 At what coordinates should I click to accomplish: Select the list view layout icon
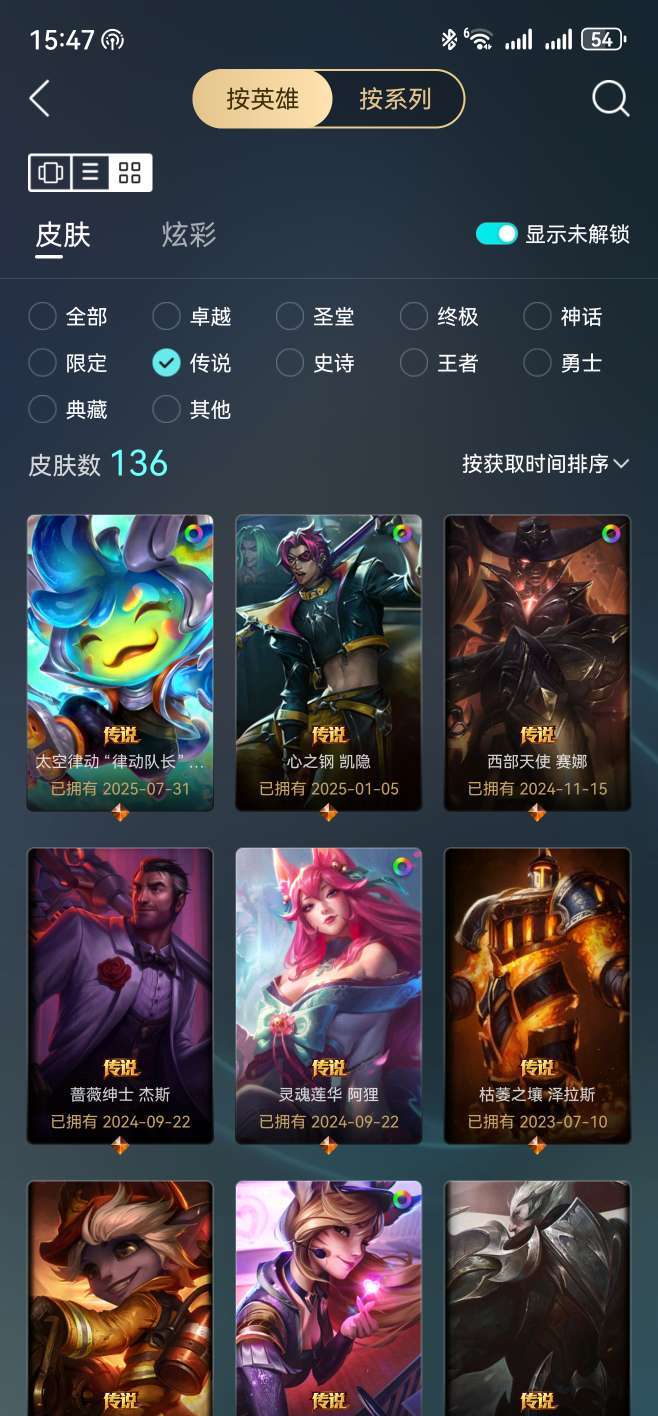click(90, 172)
